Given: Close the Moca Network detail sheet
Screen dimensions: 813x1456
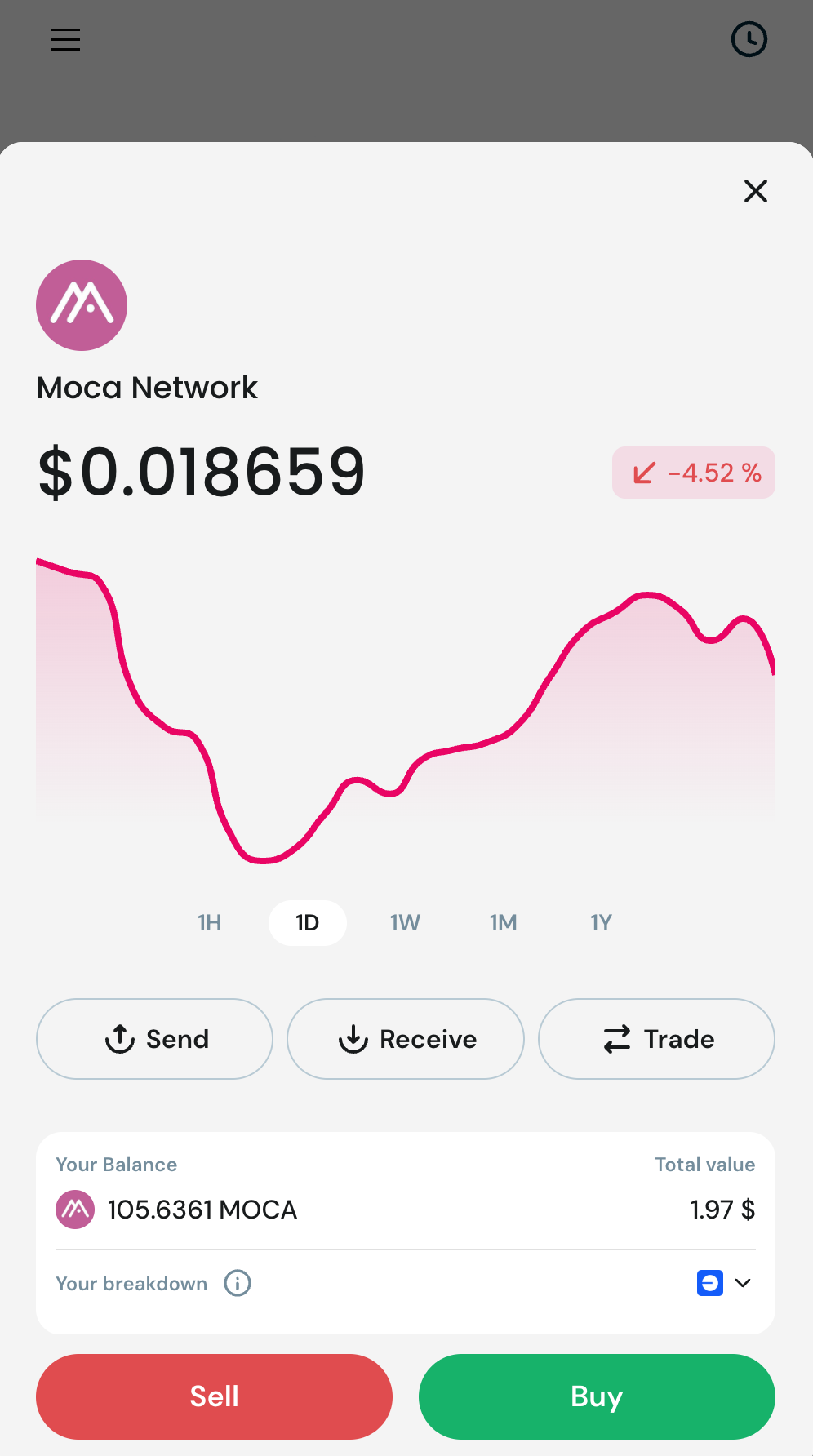Looking at the screenshot, I should pyautogui.click(x=756, y=191).
